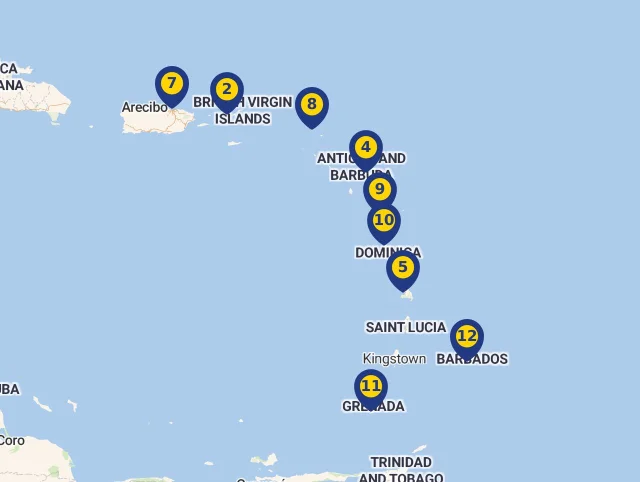
Task: Select map marker number 7
Action: 172,84
